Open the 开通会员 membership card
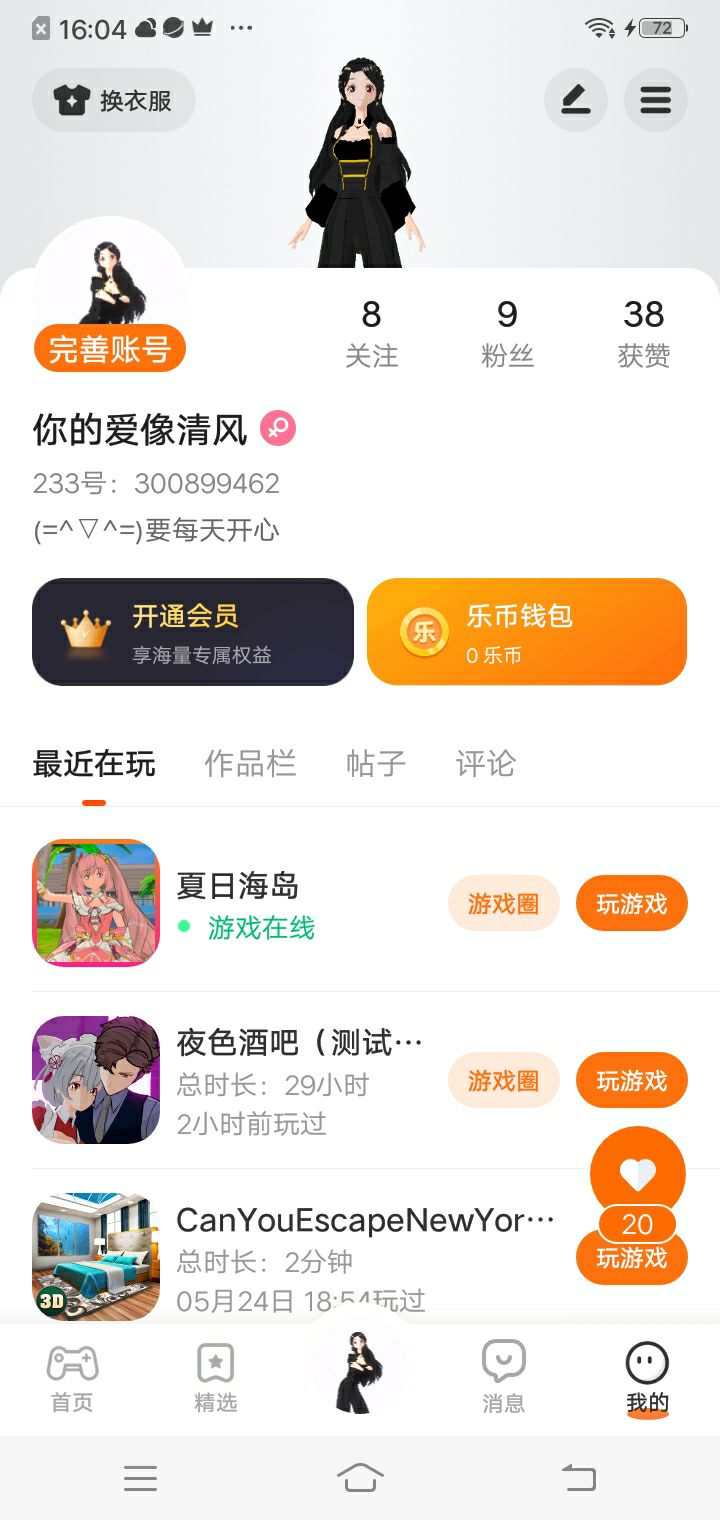 tap(193, 632)
